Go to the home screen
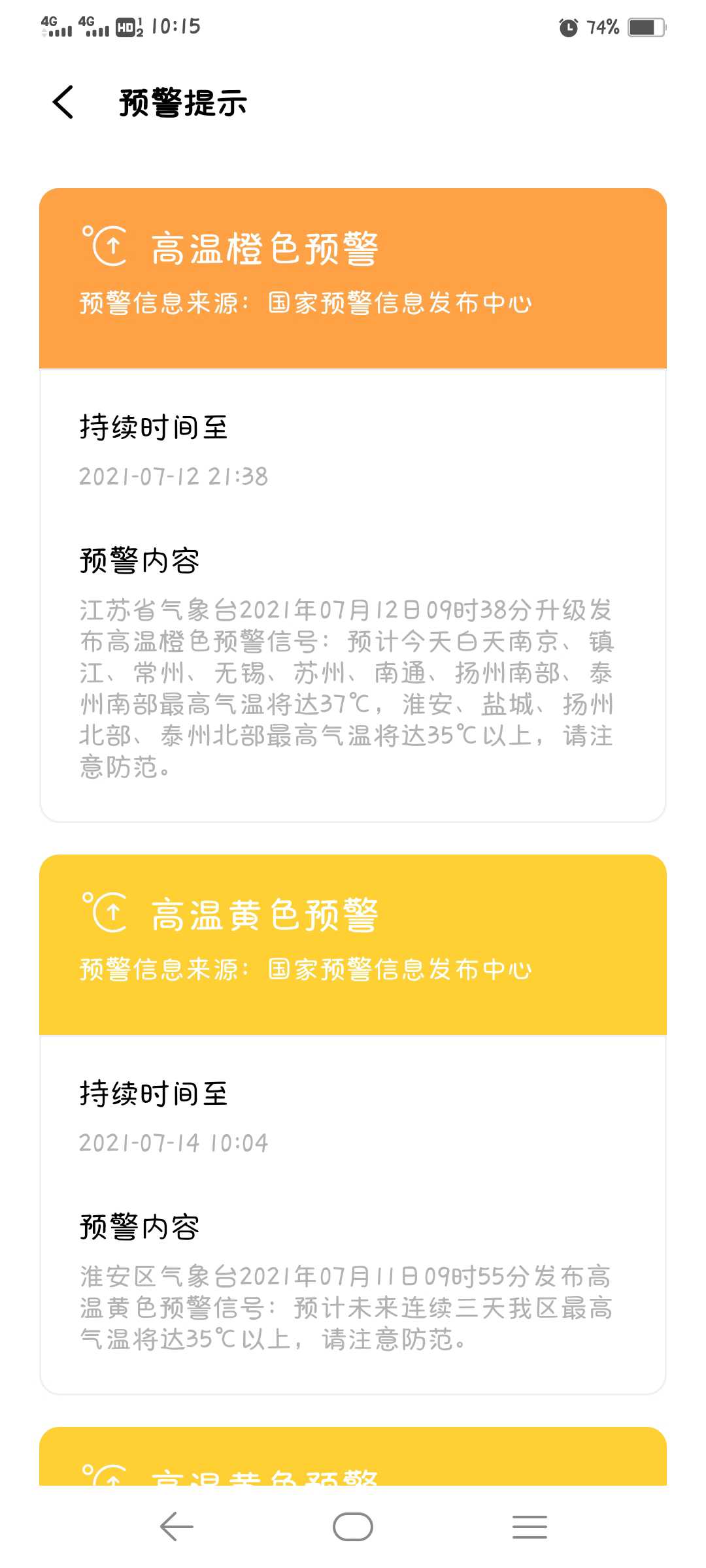 [x=353, y=1527]
